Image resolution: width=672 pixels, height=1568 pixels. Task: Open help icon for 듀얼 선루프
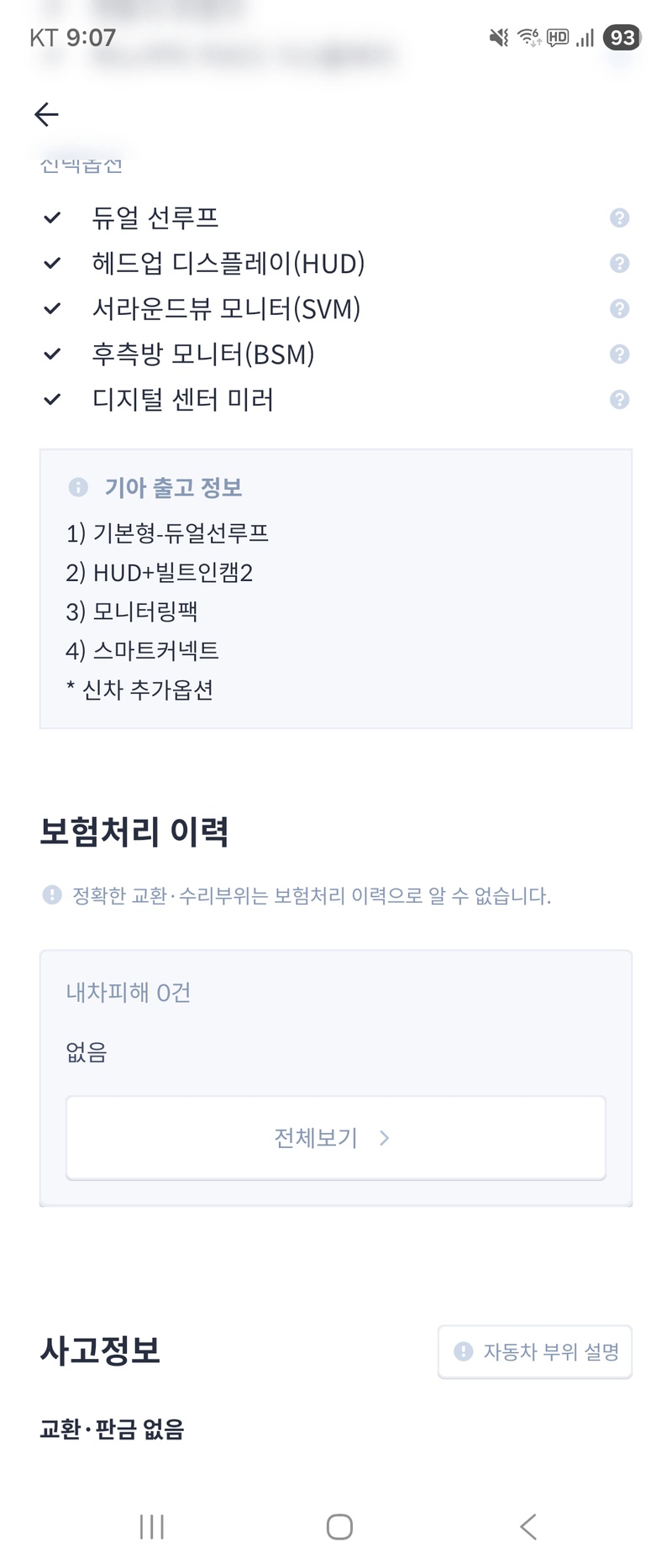[619, 218]
